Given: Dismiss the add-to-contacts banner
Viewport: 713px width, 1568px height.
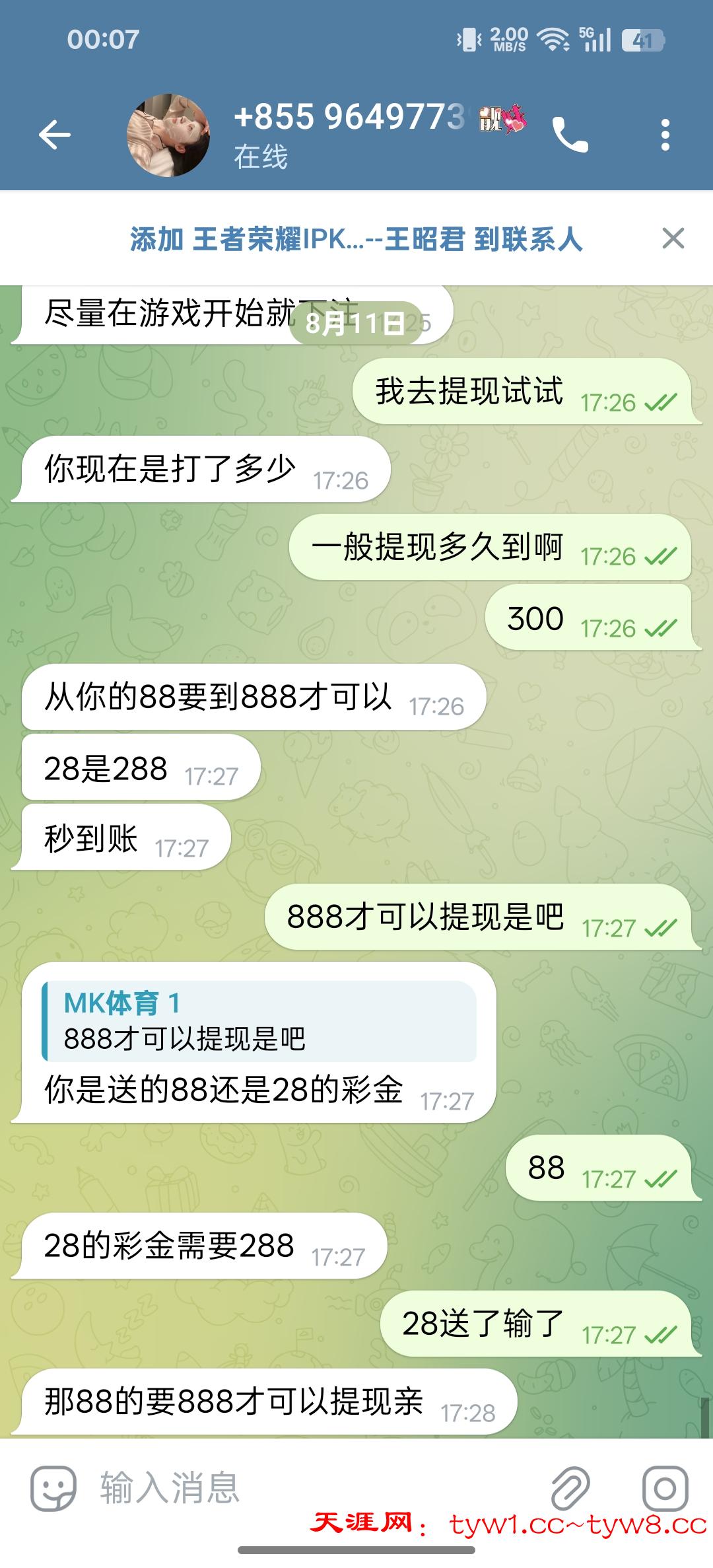Looking at the screenshot, I should pyautogui.click(x=673, y=238).
